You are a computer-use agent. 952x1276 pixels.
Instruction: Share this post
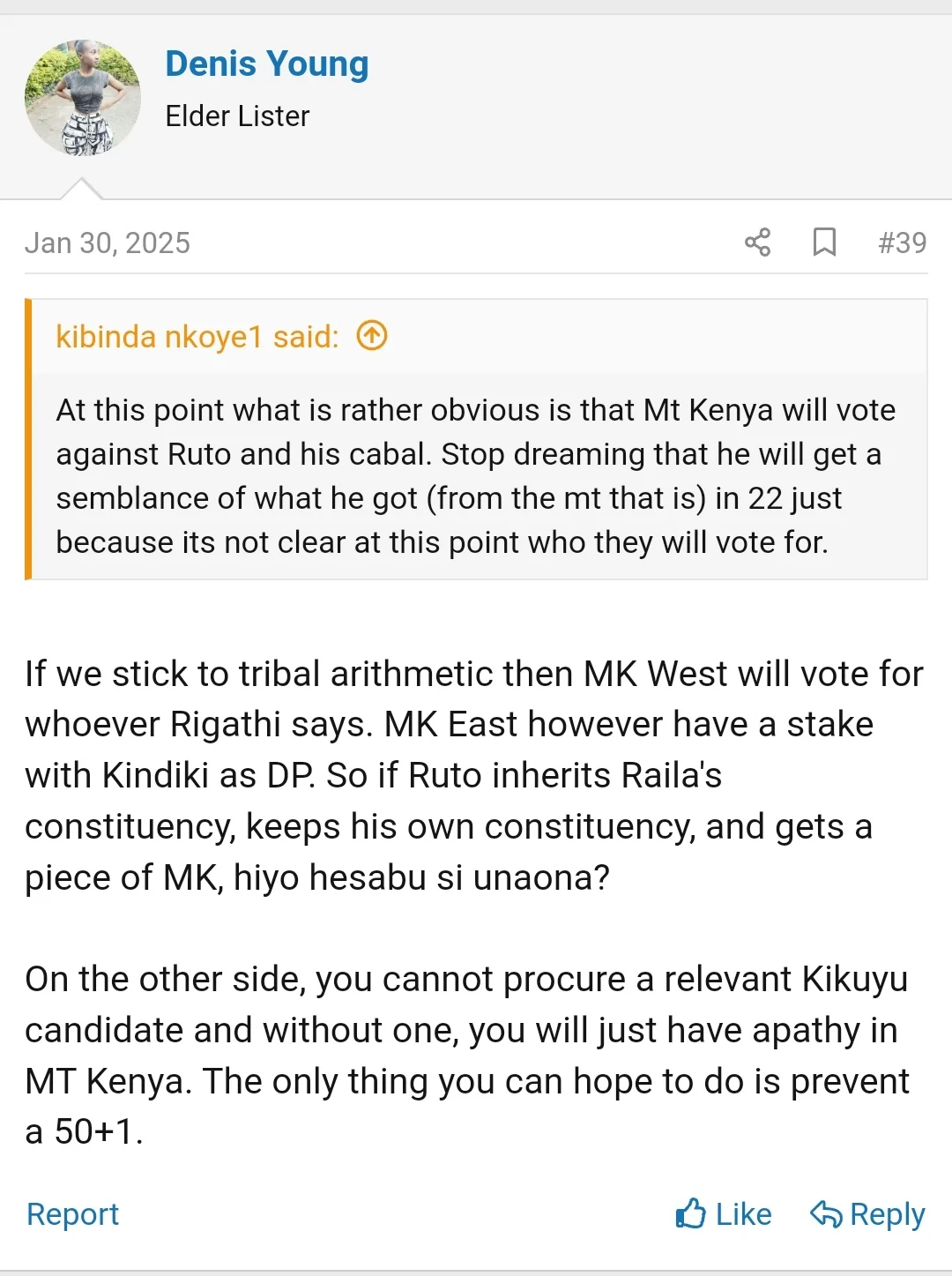[757, 242]
